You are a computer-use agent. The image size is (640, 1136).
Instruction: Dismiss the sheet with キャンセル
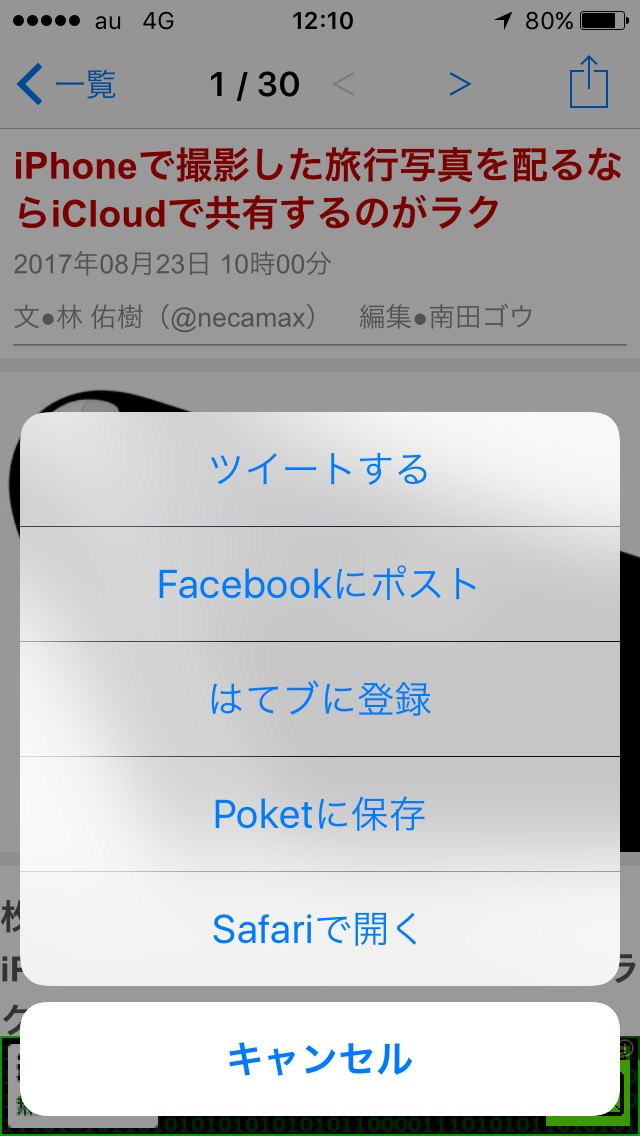pyautogui.click(x=319, y=1058)
